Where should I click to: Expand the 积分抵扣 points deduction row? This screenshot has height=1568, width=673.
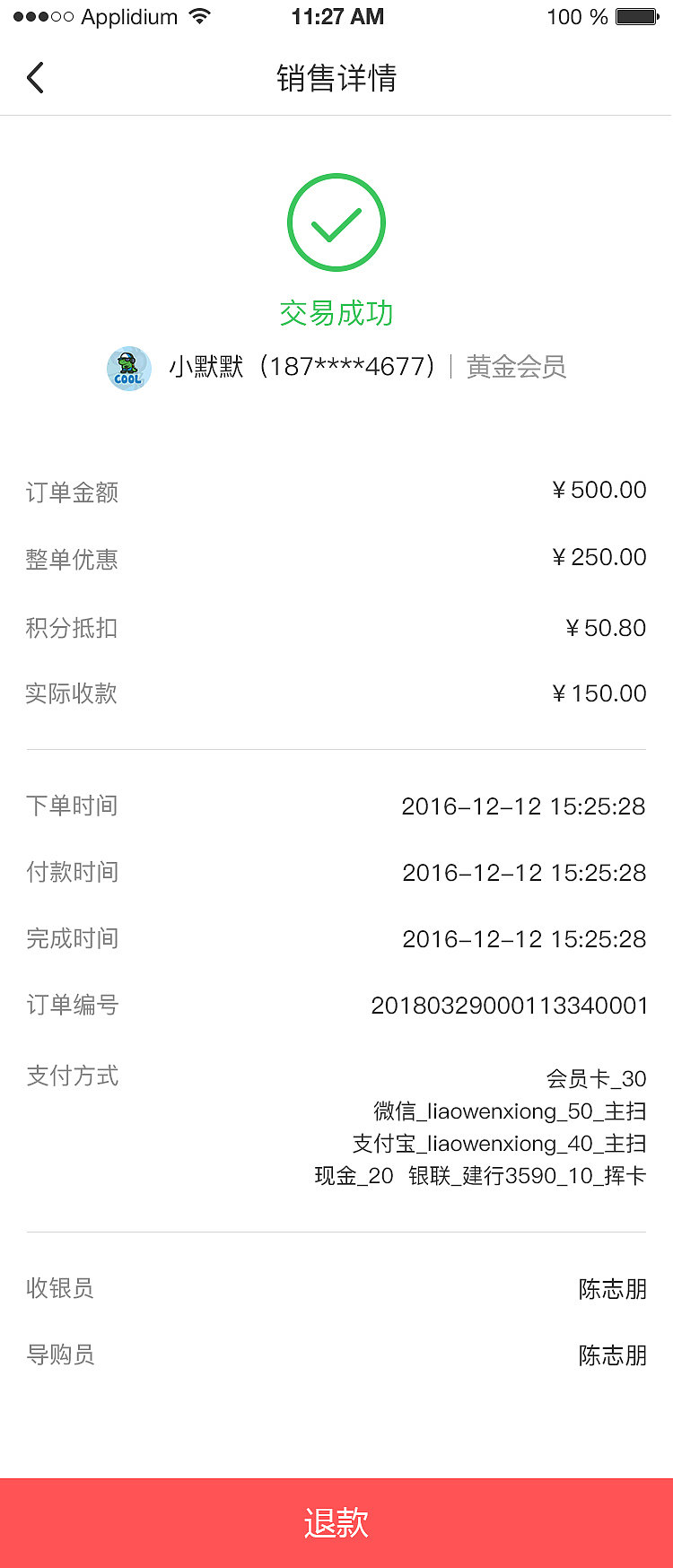[71, 627]
